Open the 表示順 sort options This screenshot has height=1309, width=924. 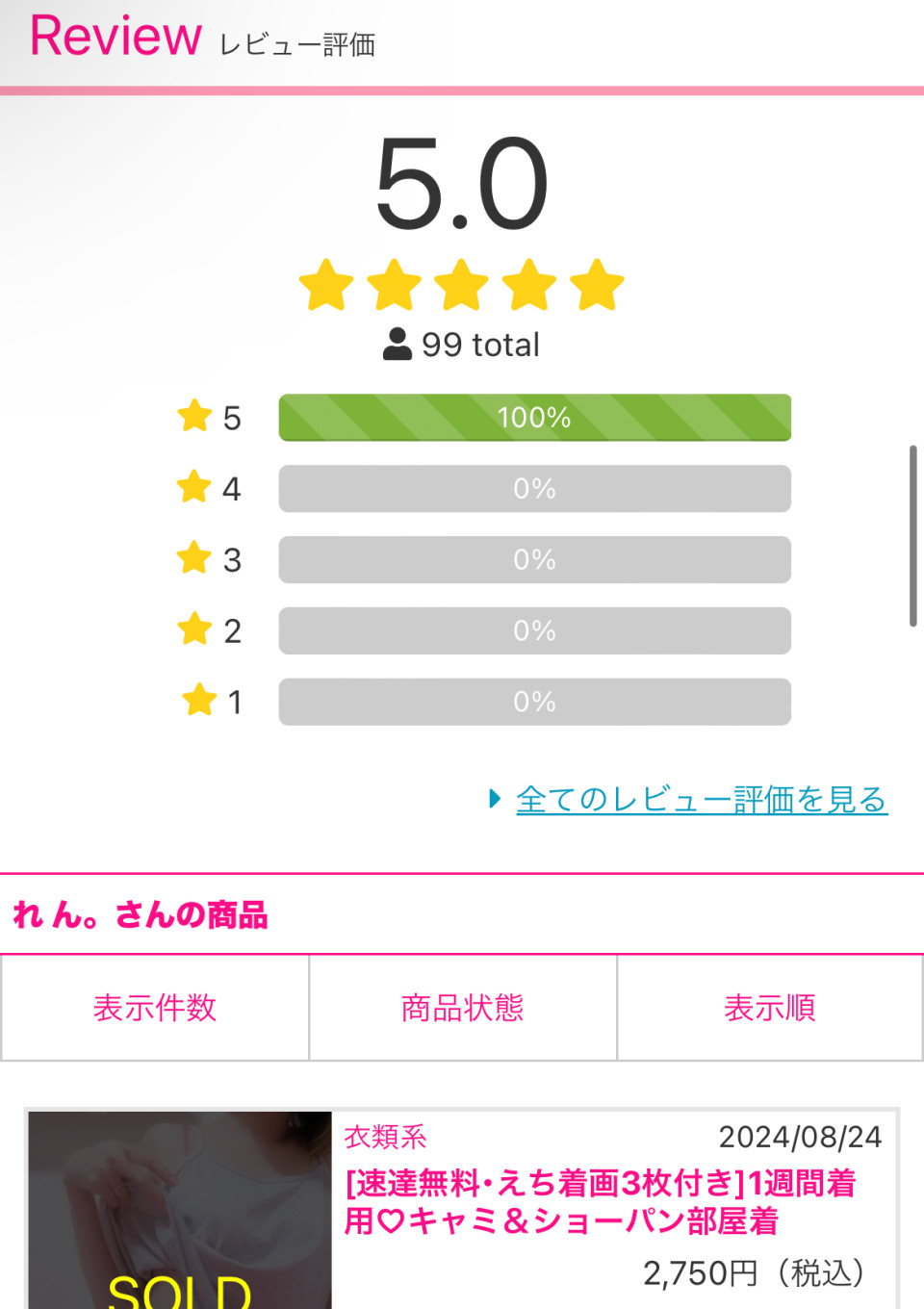tap(769, 1008)
